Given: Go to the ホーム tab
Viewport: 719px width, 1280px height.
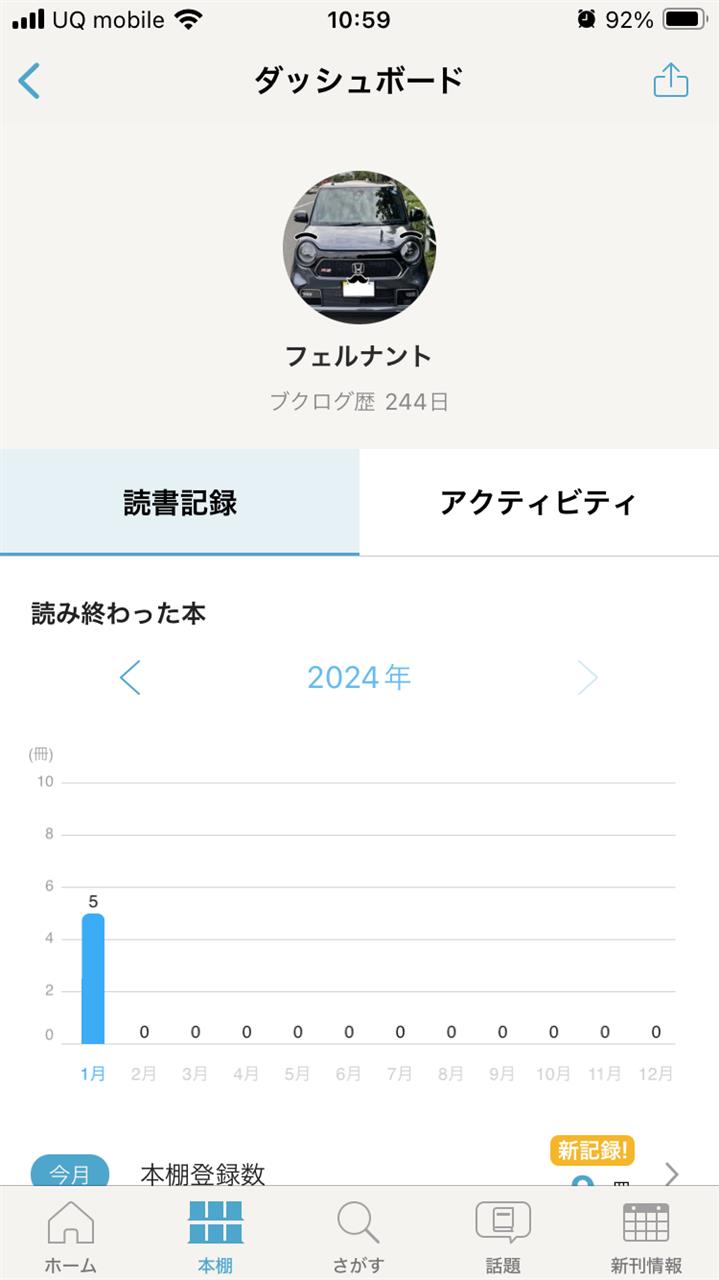Looking at the screenshot, I should (71, 1237).
